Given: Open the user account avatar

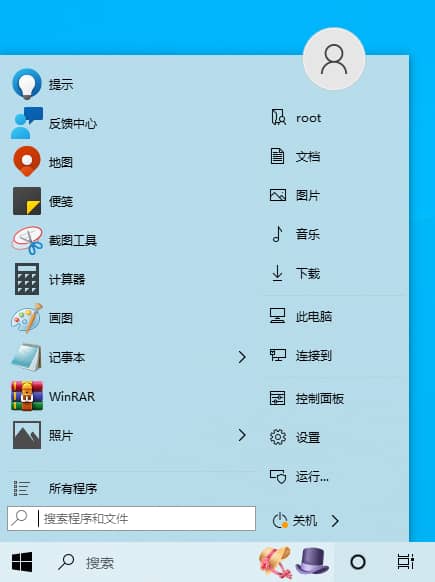Looking at the screenshot, I should pos(334,59).
